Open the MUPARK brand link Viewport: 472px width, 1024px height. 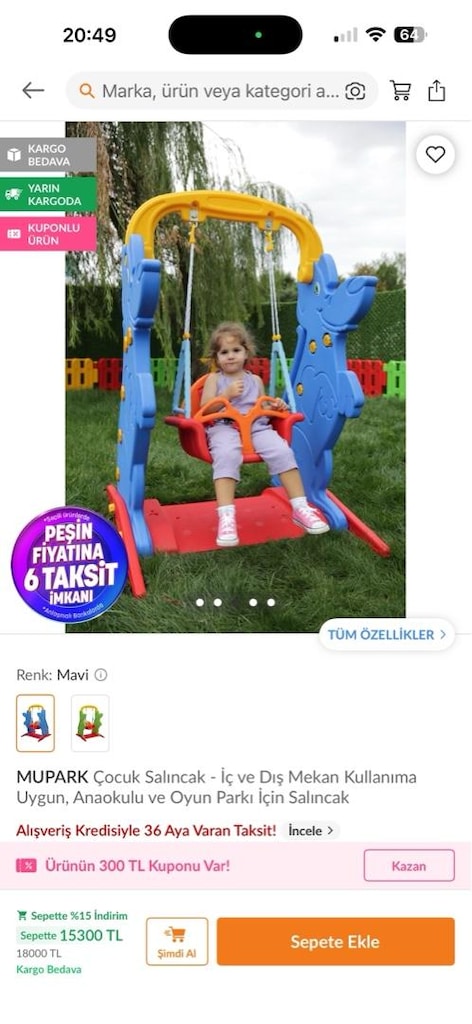click(x=52, y=777)
